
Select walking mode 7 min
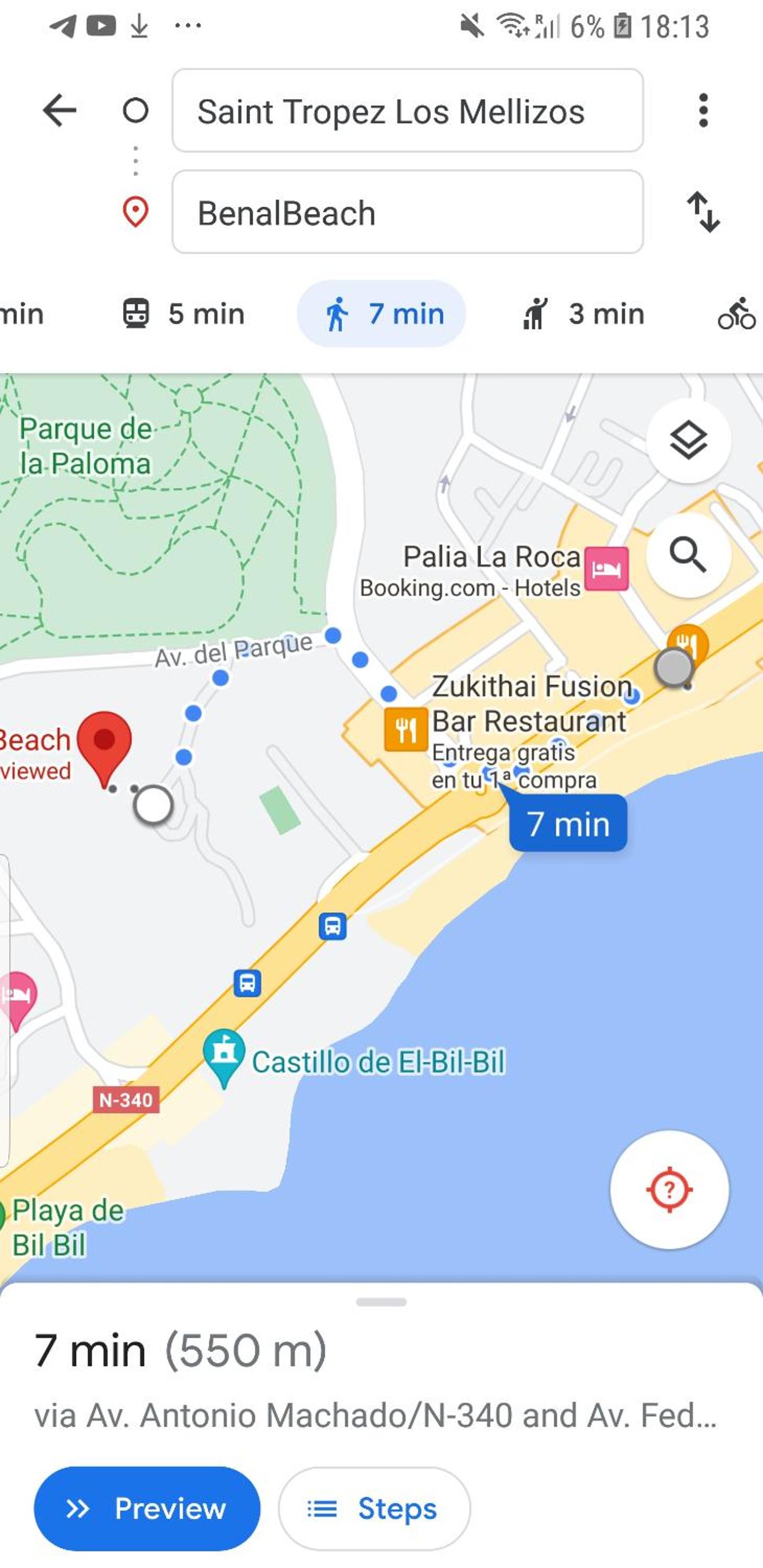click(x=381, y=314)
